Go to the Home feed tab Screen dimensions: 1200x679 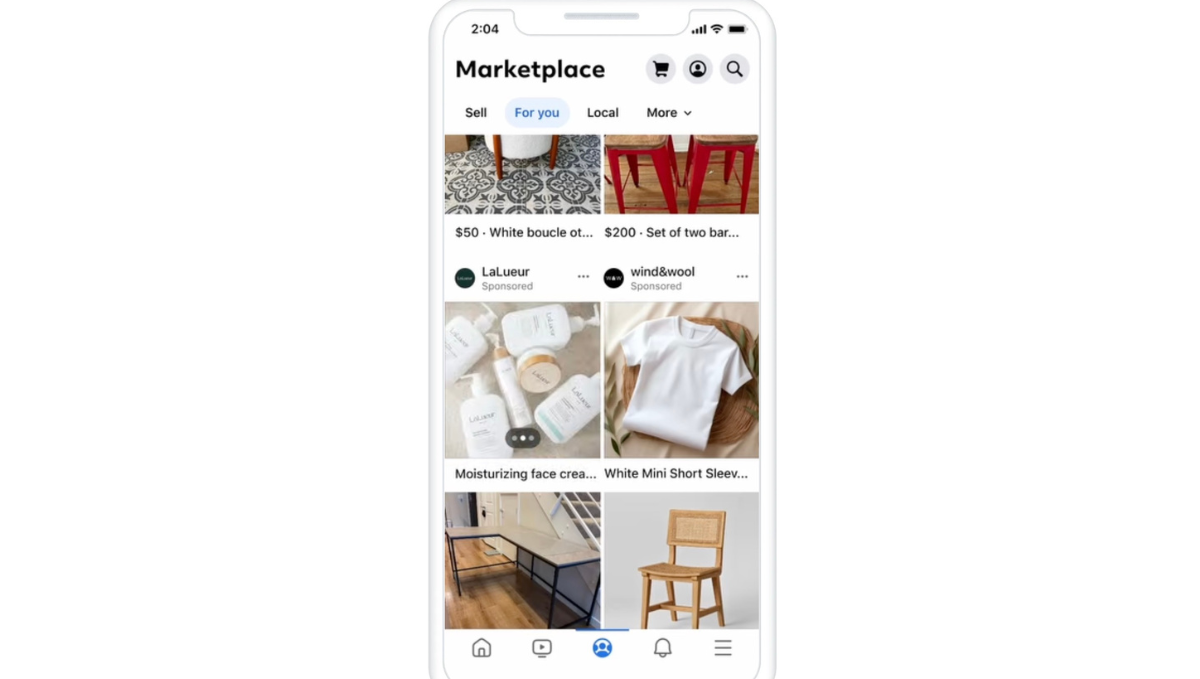coord(482,648)
